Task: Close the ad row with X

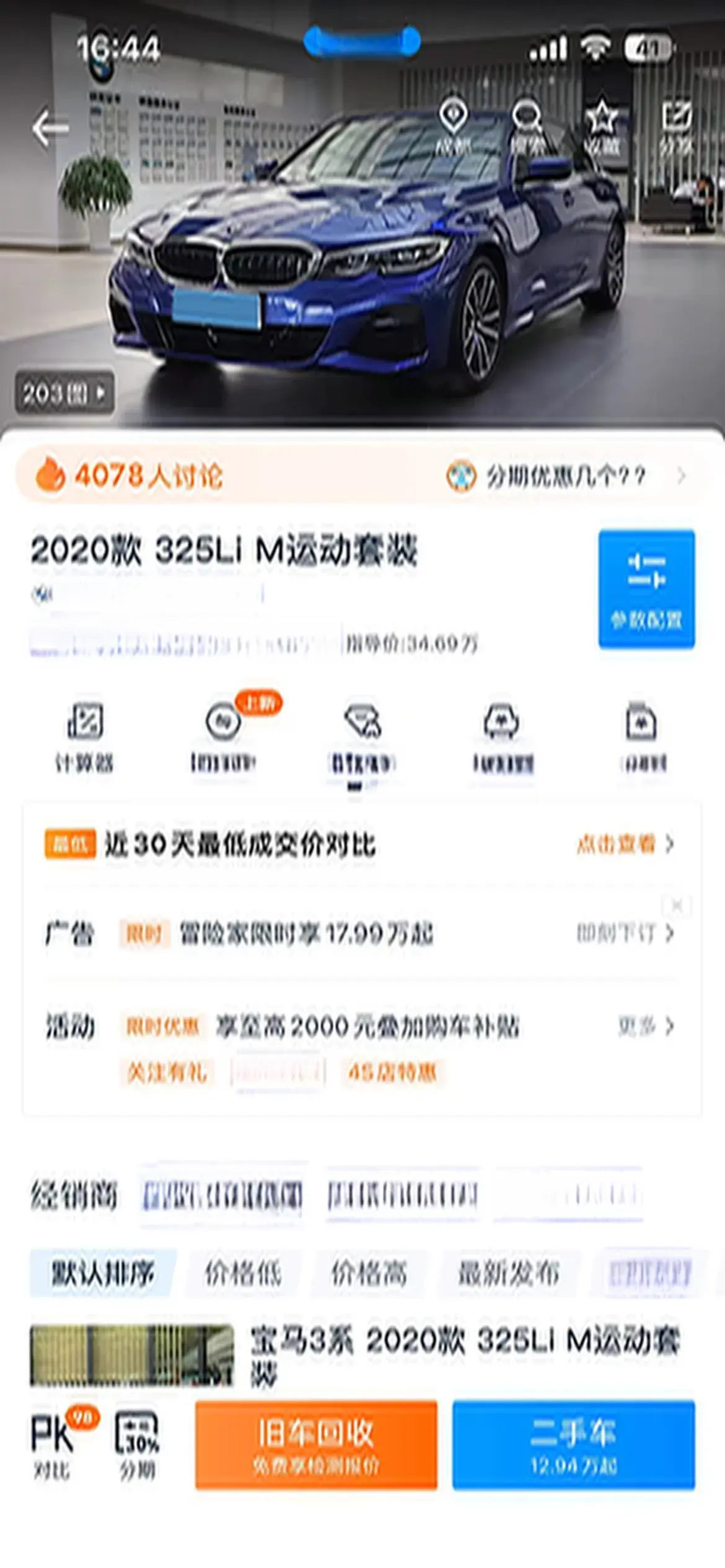Action: (x=677, y=906)
